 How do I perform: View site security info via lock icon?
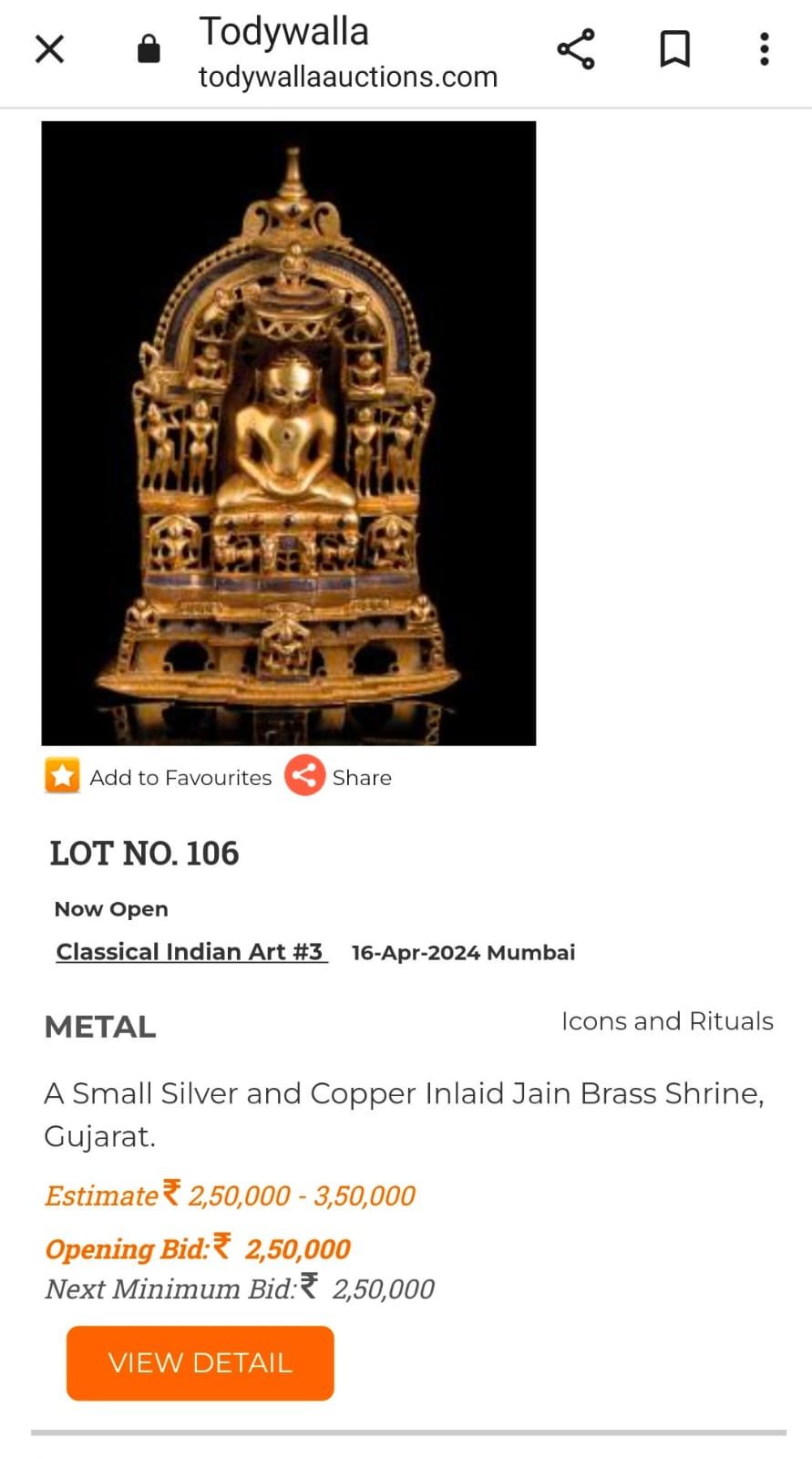click(149, 49)
